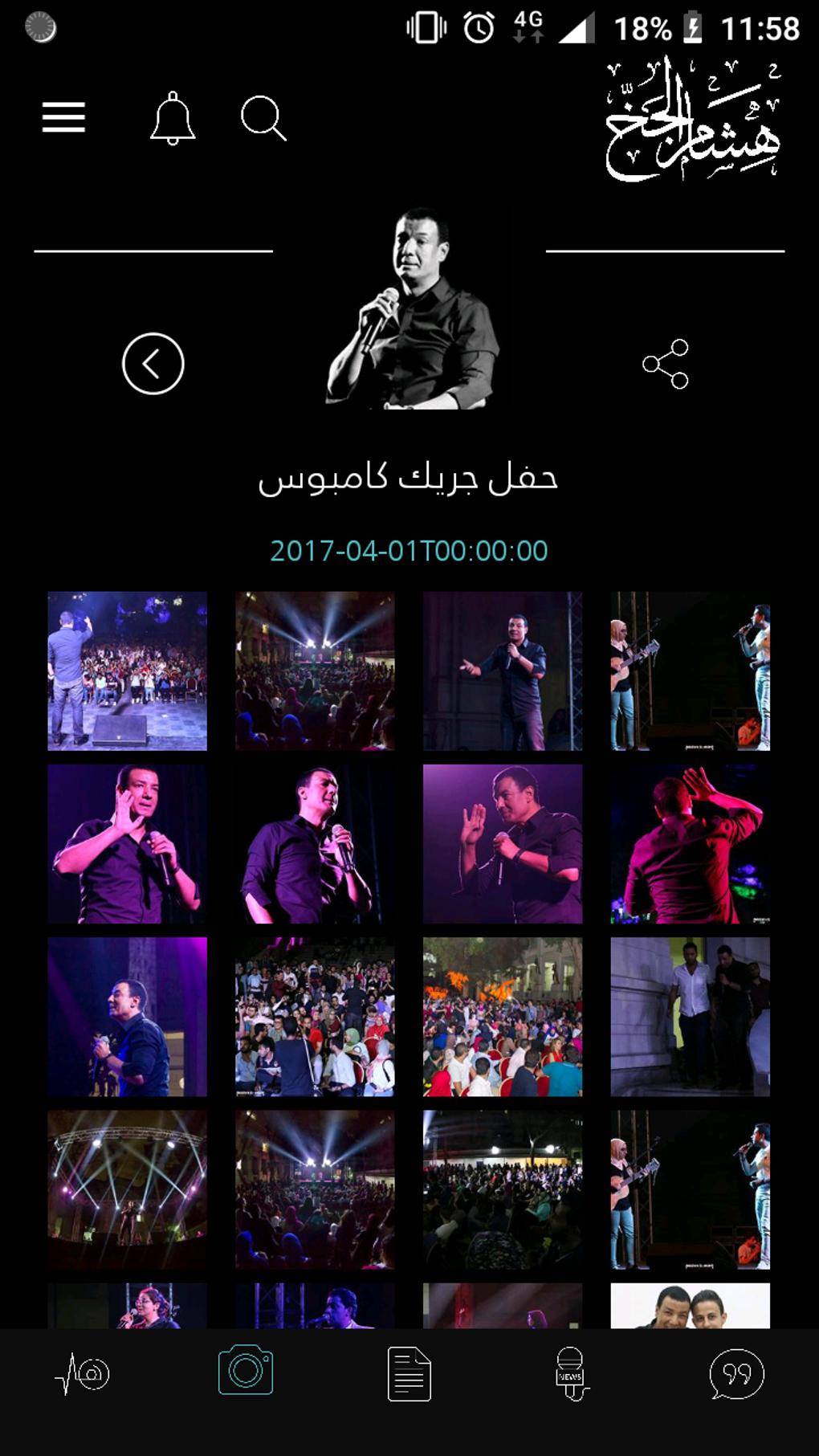Open the document articles tab
Screen dimensions: 819x1456
pos(409,1373)
